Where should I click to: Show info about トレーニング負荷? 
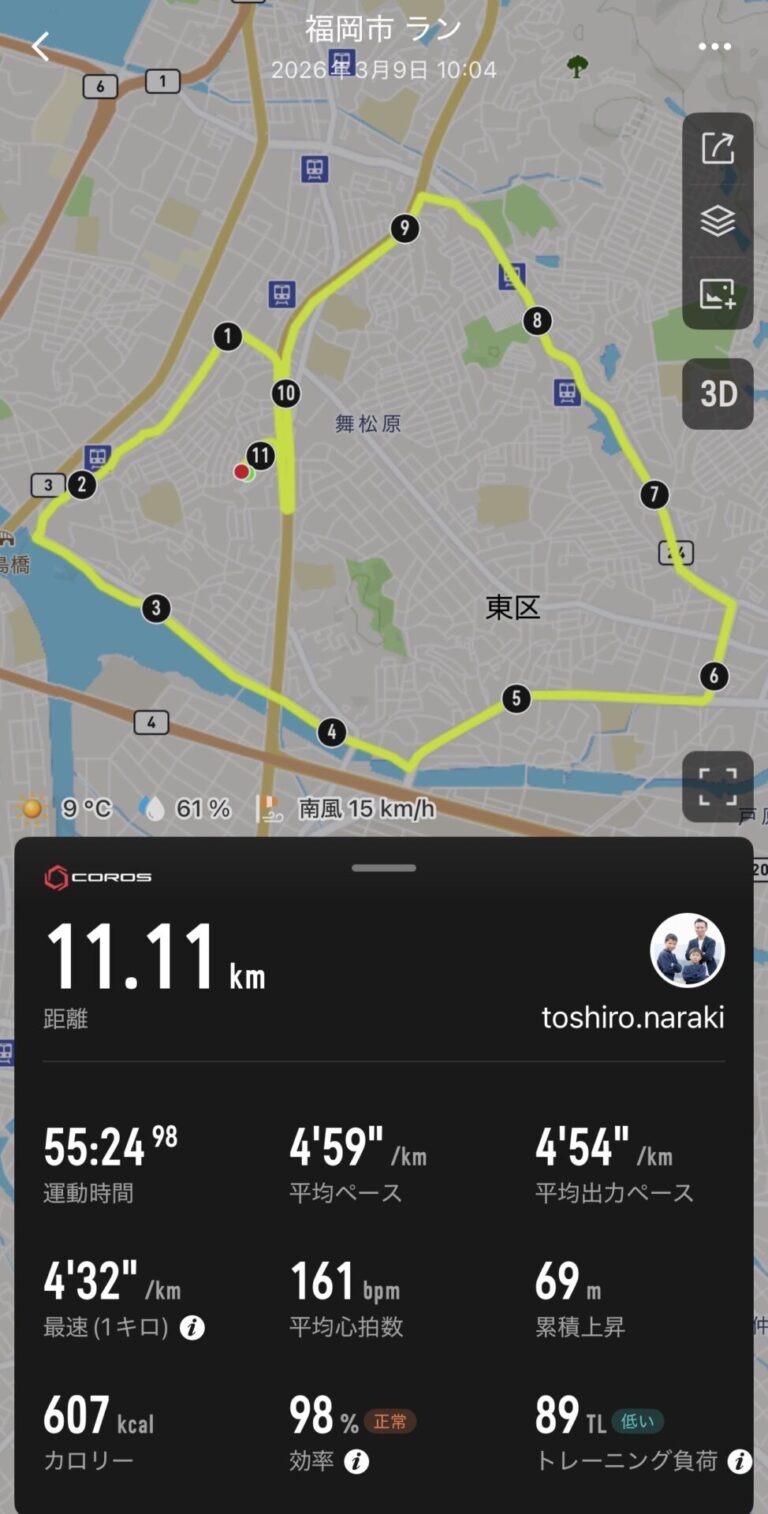click(x=739, y=1461)
